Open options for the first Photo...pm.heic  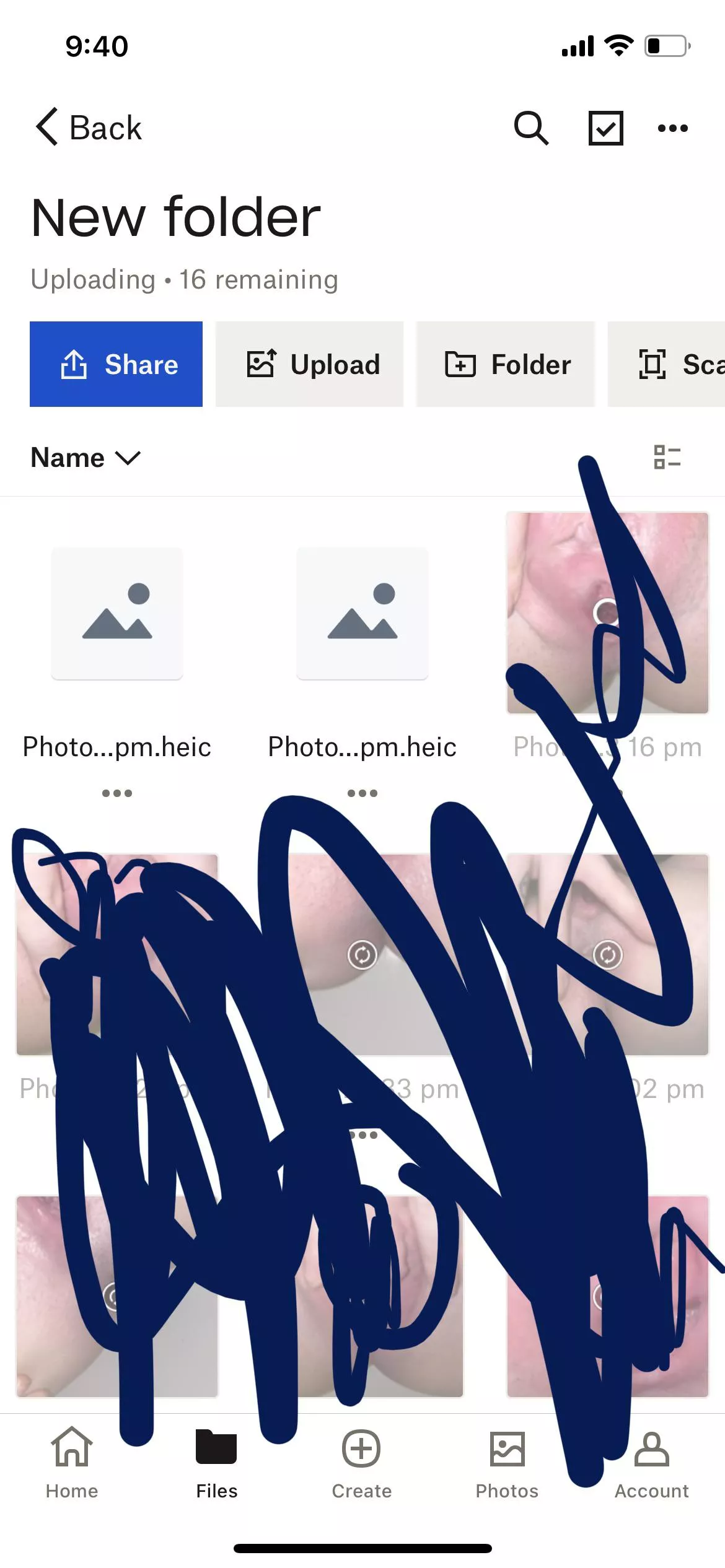[x=117, y=793]
